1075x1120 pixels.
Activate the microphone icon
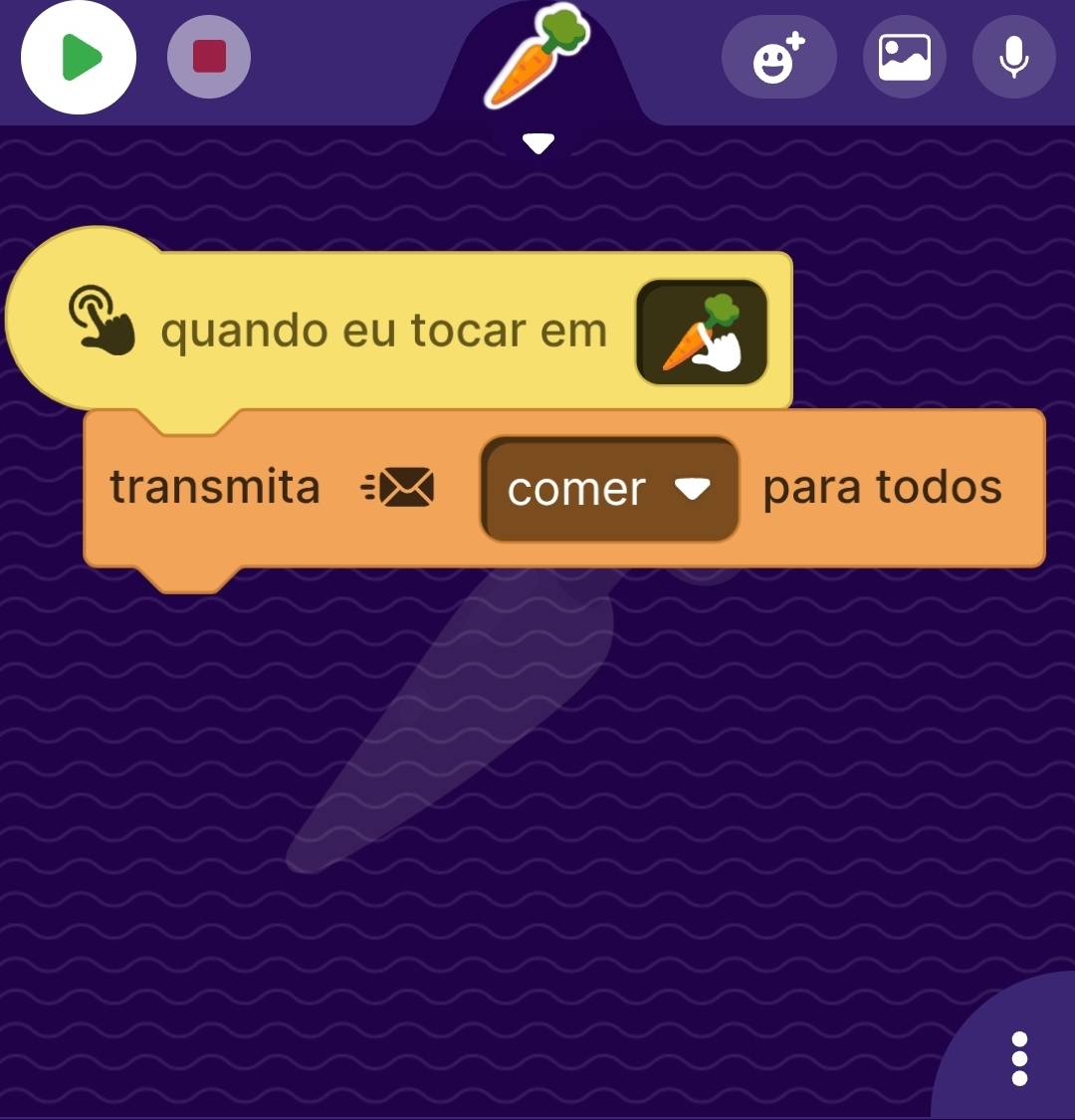tap(1013, 57)
